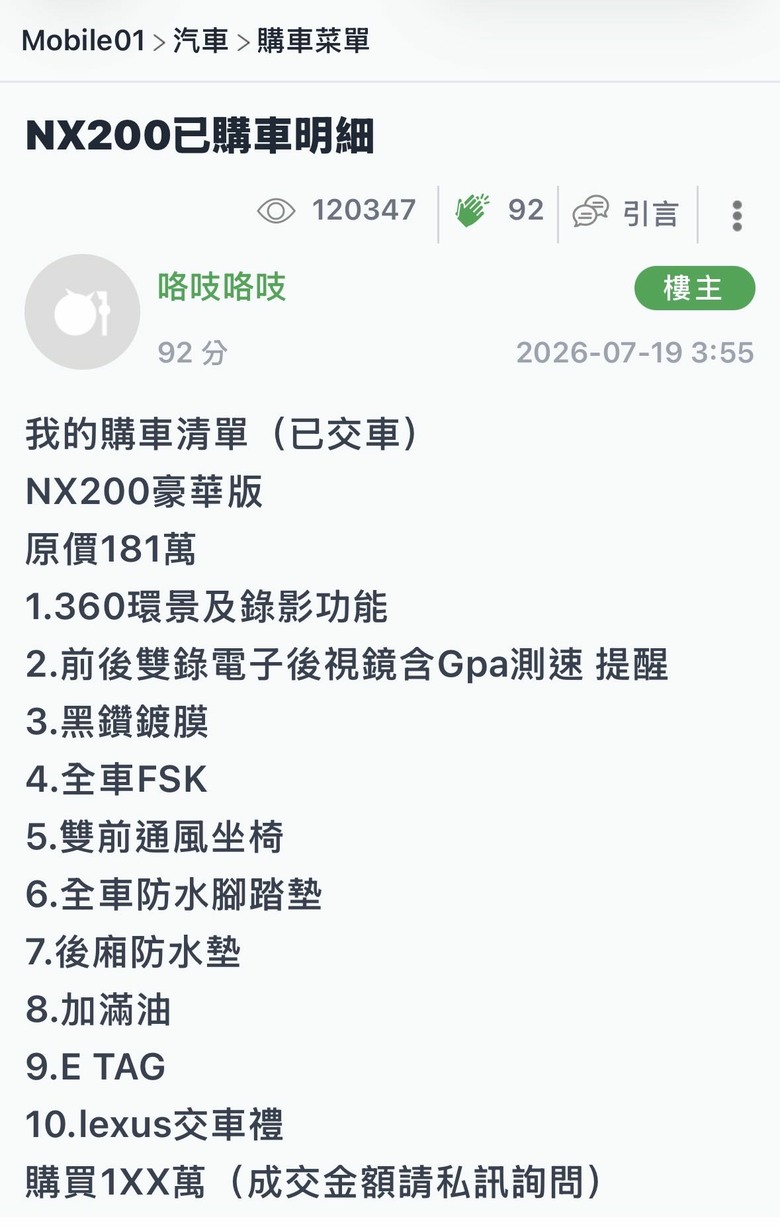View the profile avatar of 咯吱咯吱
Image resolution: width=780 pixels, height=1227 pixels.
(x=82, y=312)
